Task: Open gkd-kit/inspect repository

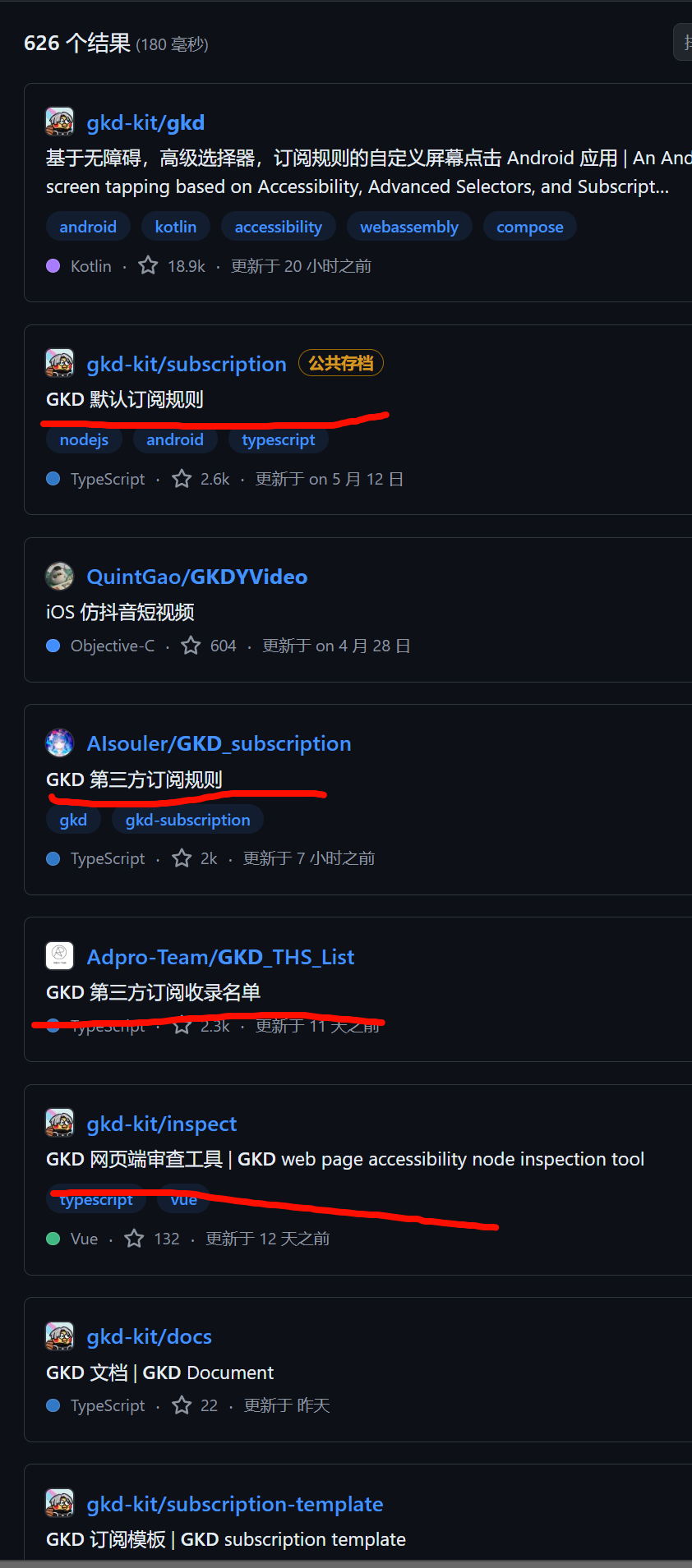Action: coord(162,1124)
